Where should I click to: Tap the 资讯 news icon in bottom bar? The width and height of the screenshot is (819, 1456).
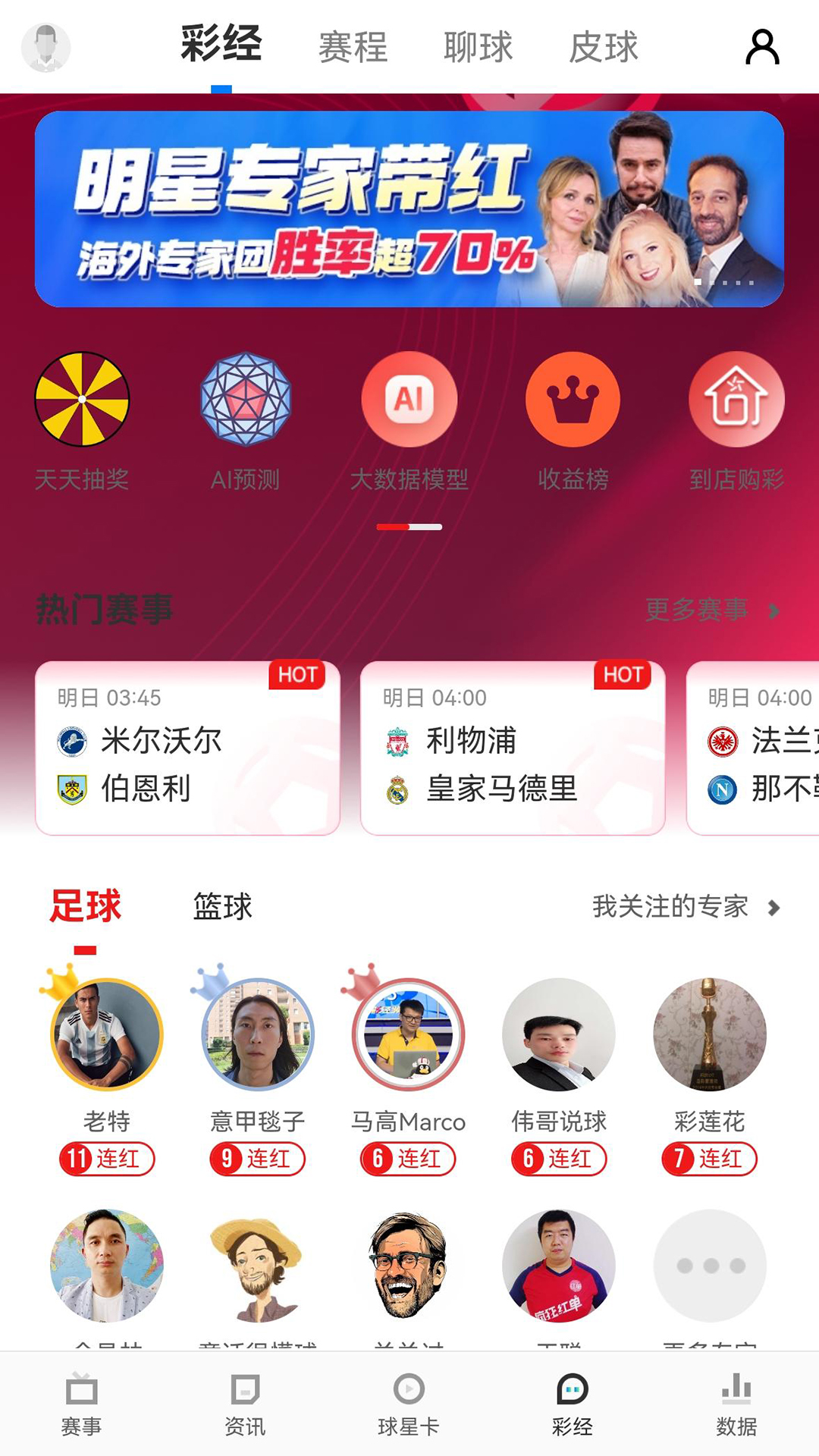coord(243,1407)
